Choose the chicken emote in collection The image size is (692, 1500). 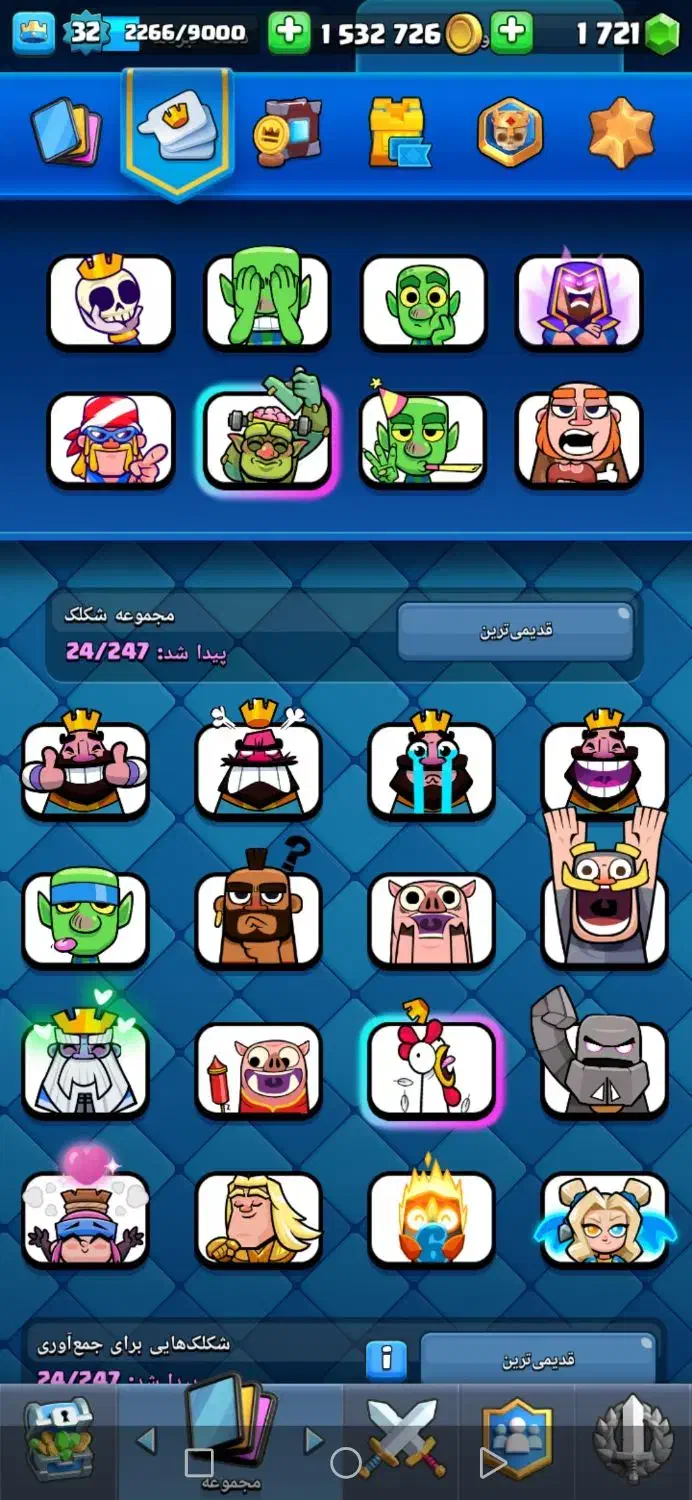point(431,1067)
